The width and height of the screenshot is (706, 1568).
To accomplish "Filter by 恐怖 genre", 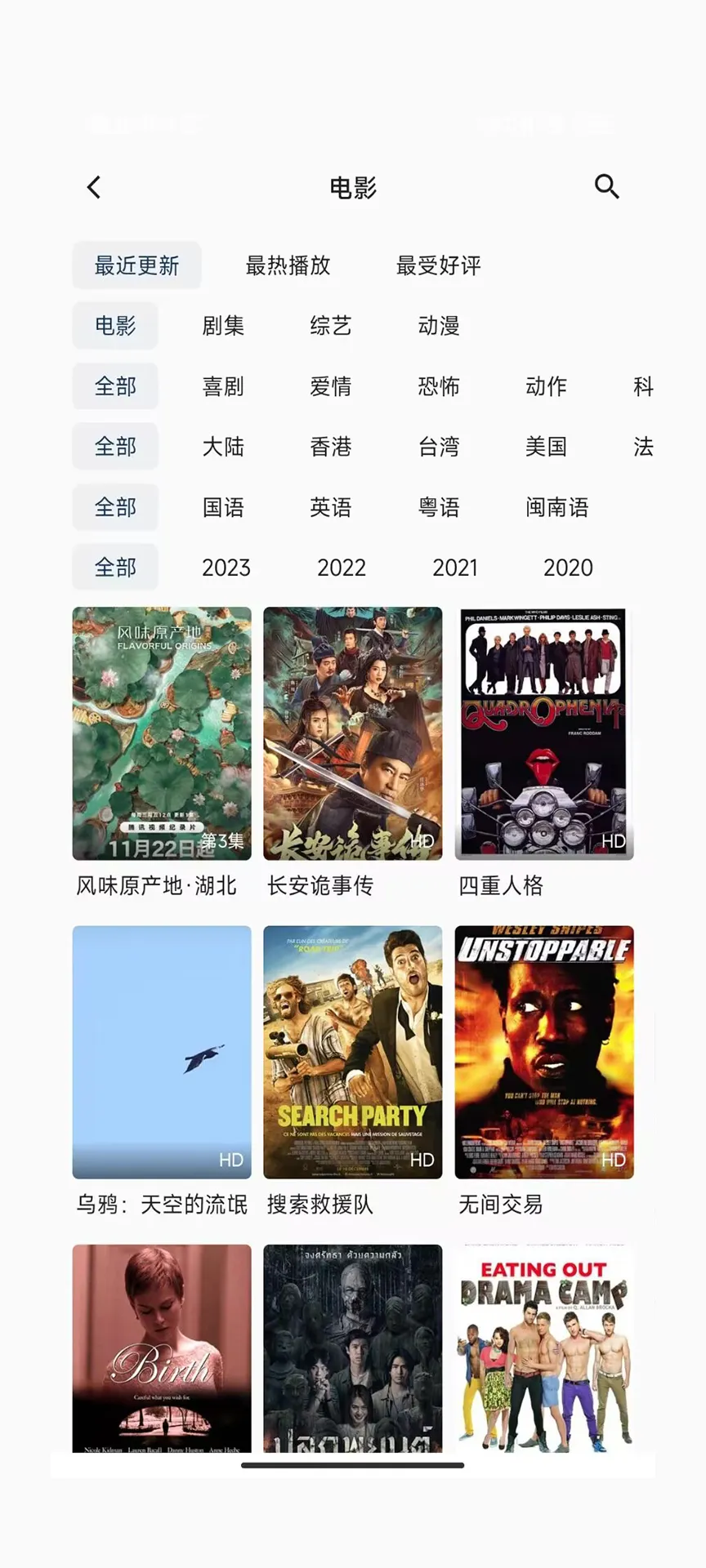I will click(x=439, y=386).
